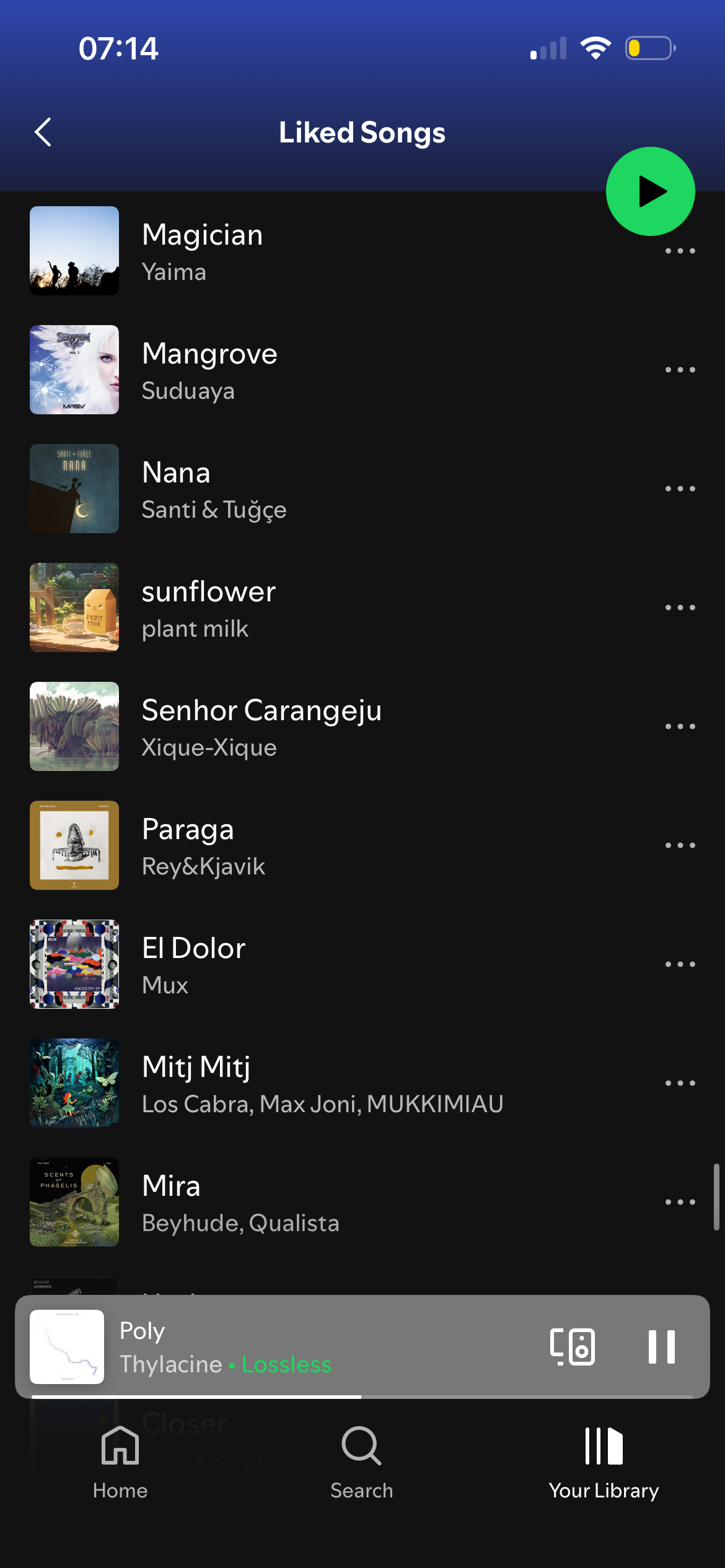Play the song Mangrove by Suduaya

tap(310, 370)
